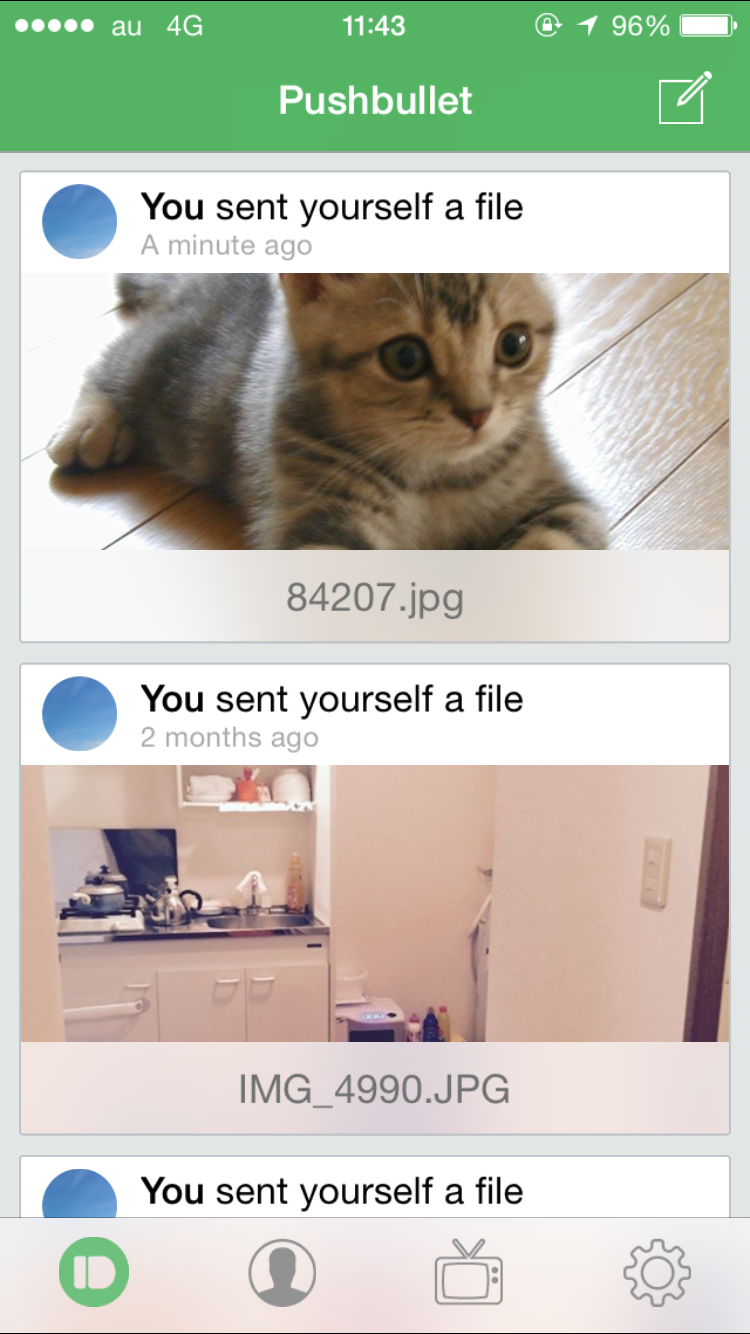The image size is (750, 1334).
Task: Switch to the pushes tab
Action: (x=94, y=1272)
